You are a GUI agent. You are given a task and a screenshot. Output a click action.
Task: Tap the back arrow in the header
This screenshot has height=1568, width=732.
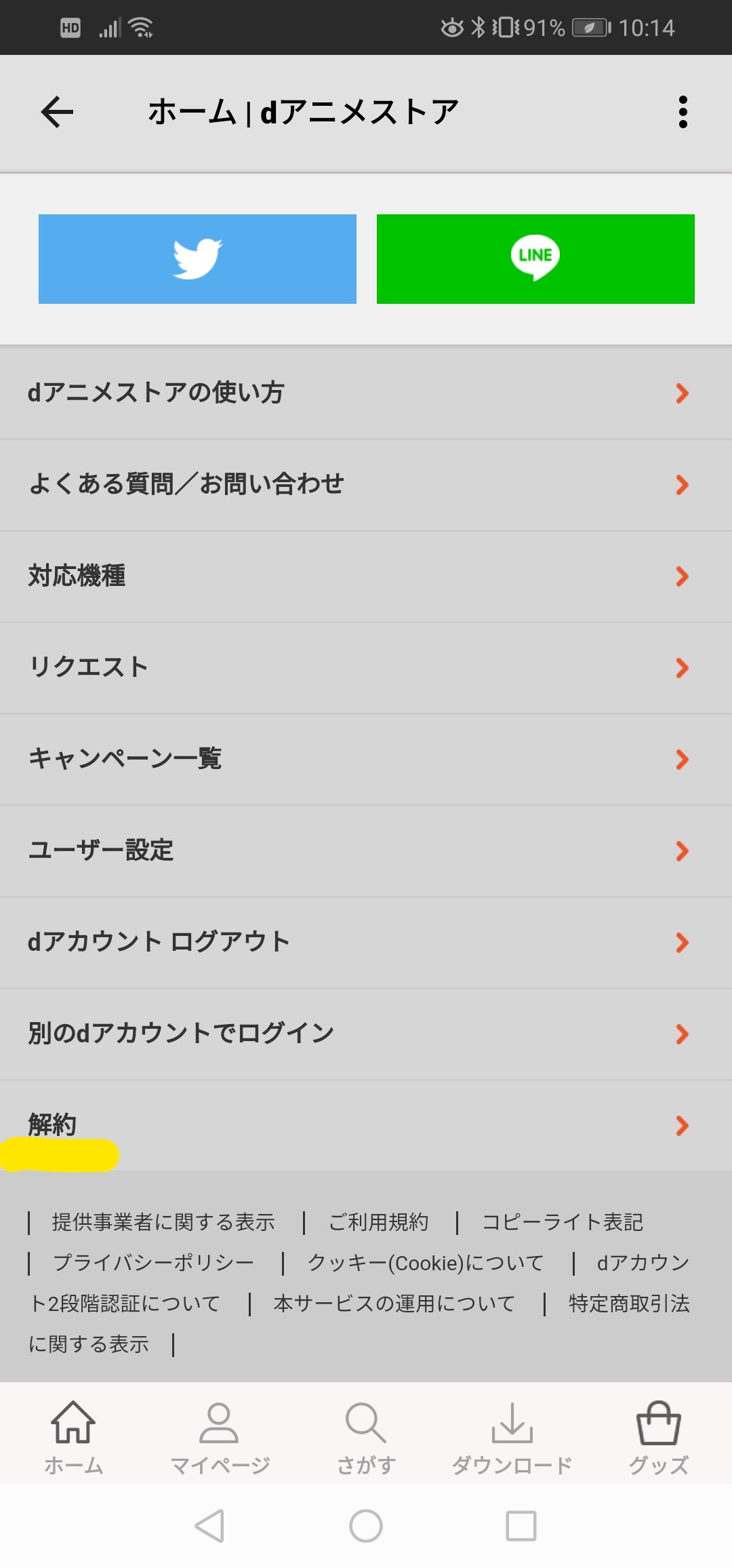[x=57, y=112]
